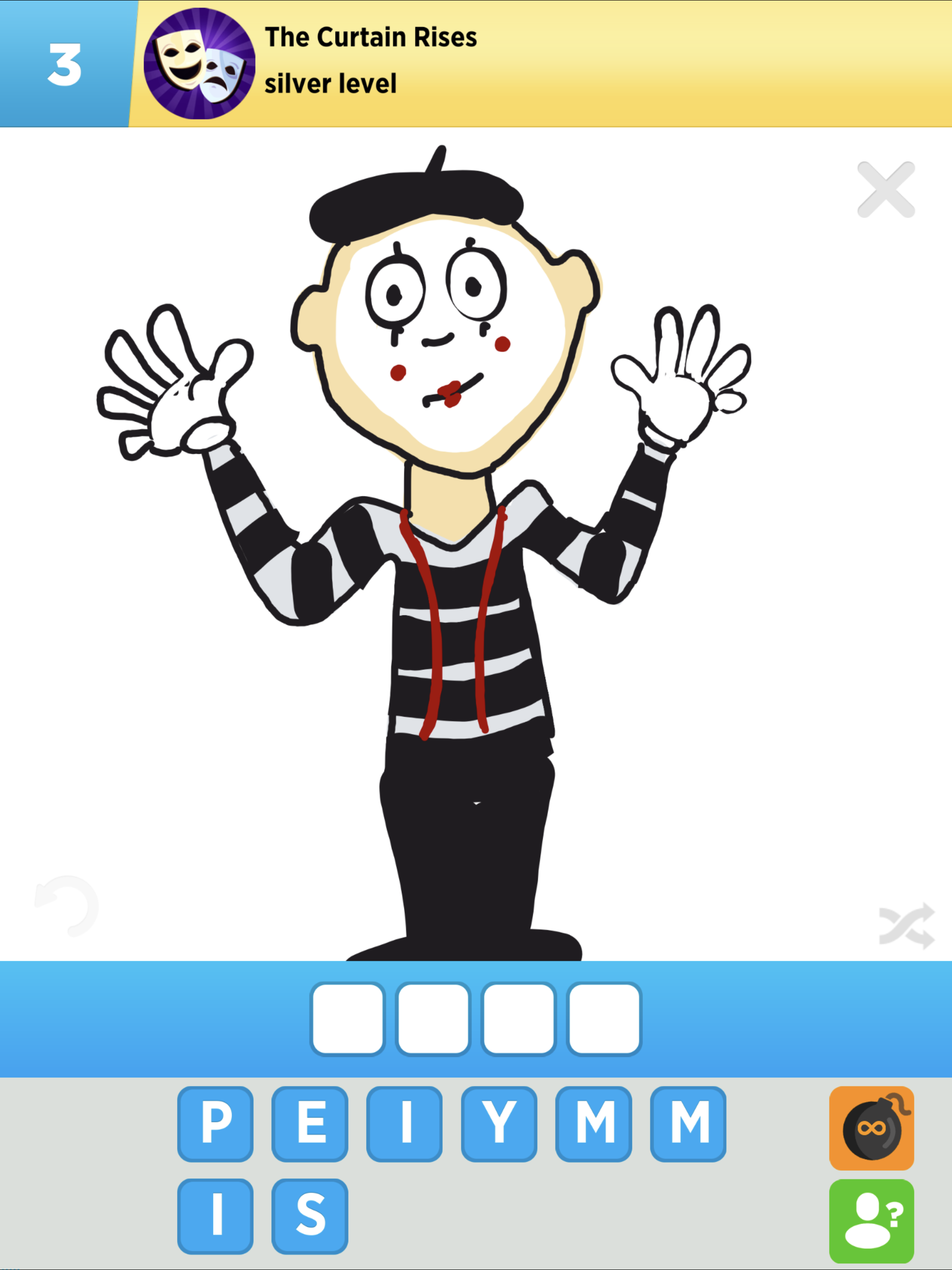952x1270 pixels.
Task: Select the letter E tile
Action: [x=310, y=1124]
